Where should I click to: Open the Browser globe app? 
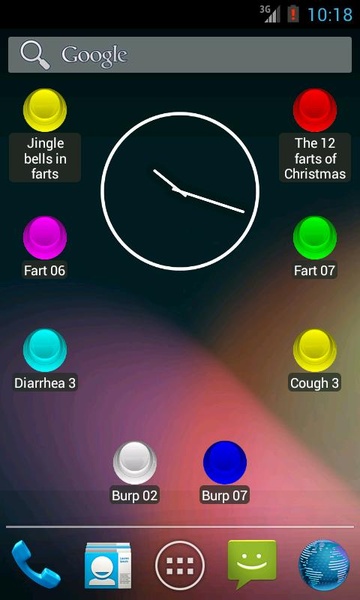pos(324,564)
